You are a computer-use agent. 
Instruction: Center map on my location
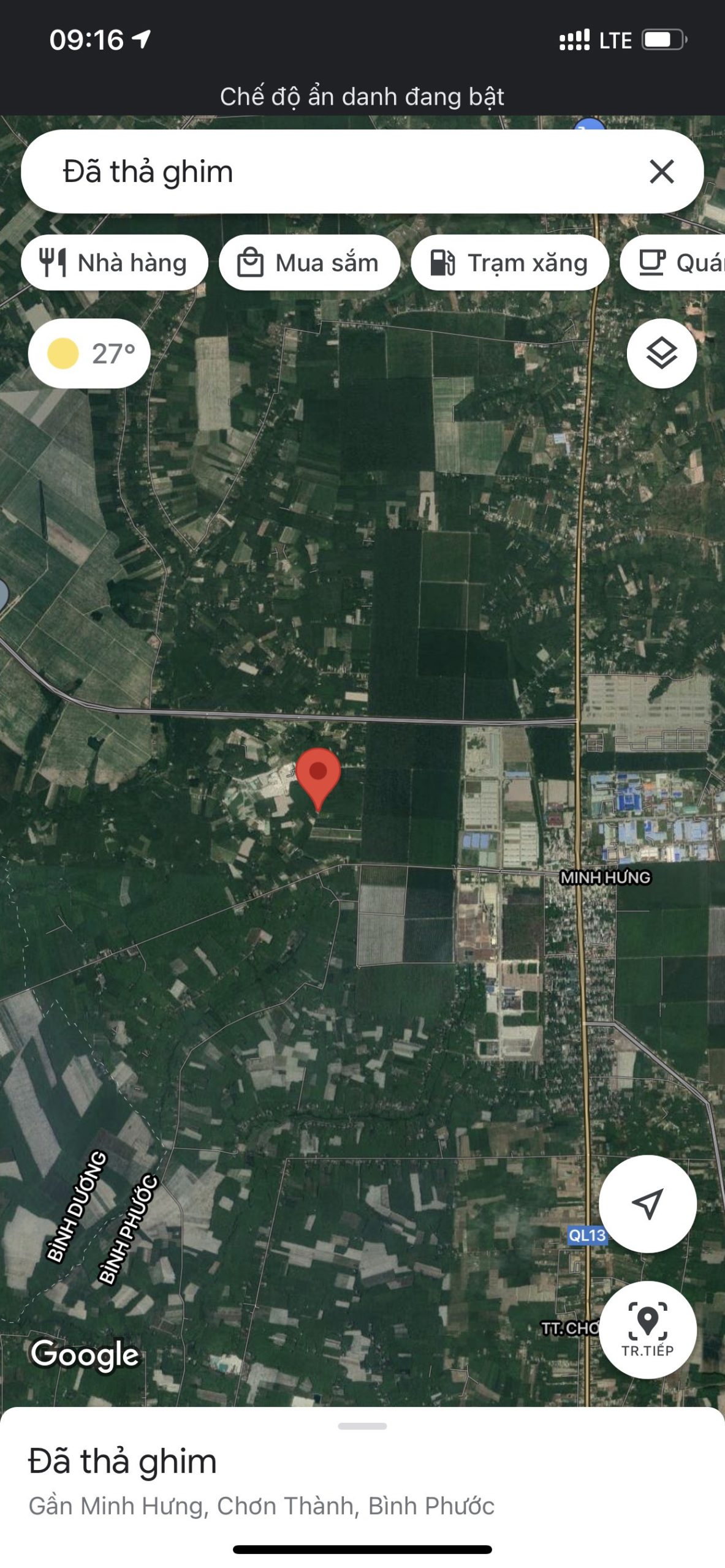[x=647, y=1204]
